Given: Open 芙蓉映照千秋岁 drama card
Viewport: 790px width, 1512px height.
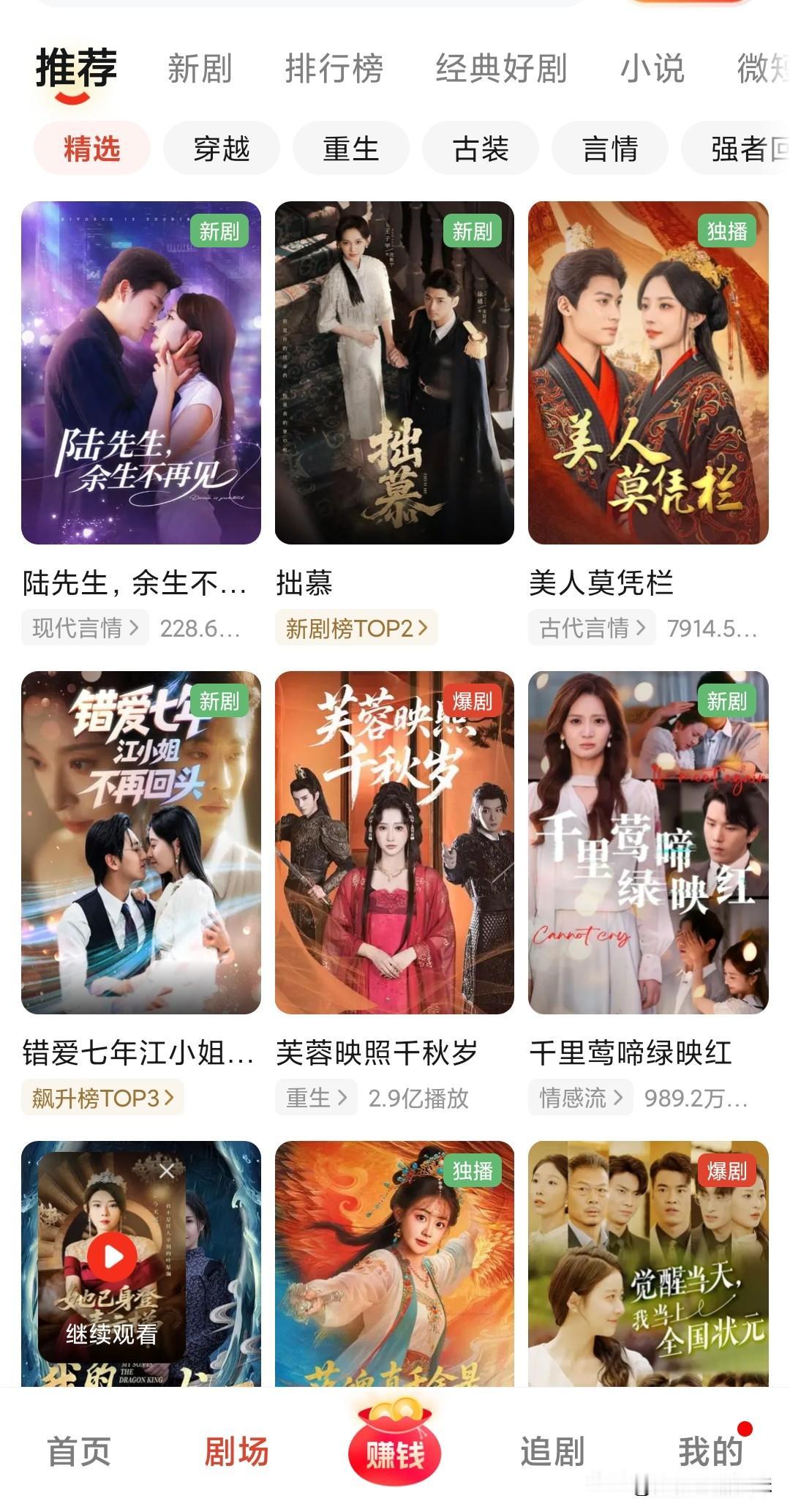Looking at the screenshot, I should coord(394,842).
